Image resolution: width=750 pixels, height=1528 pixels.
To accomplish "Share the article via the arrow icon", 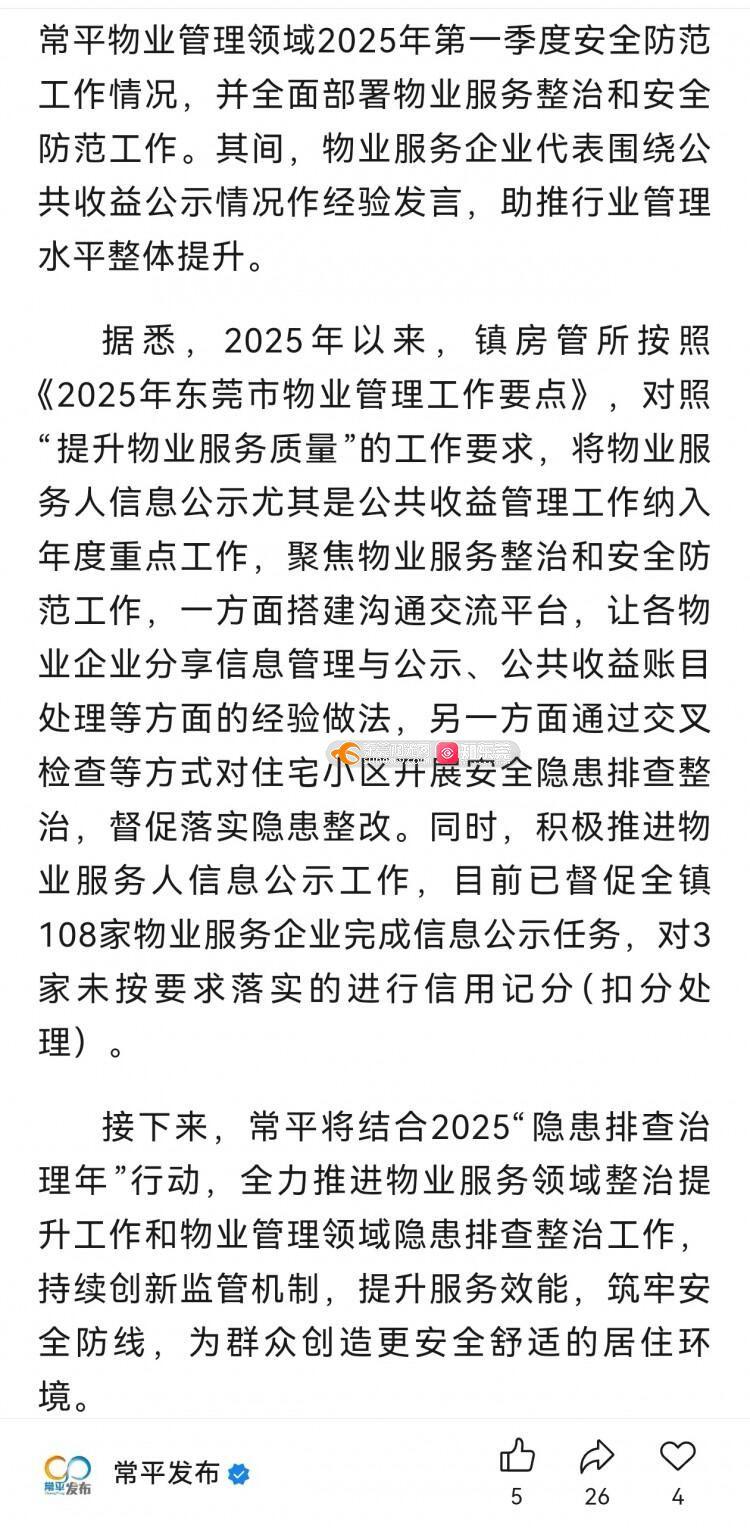I will [597, 1457].
